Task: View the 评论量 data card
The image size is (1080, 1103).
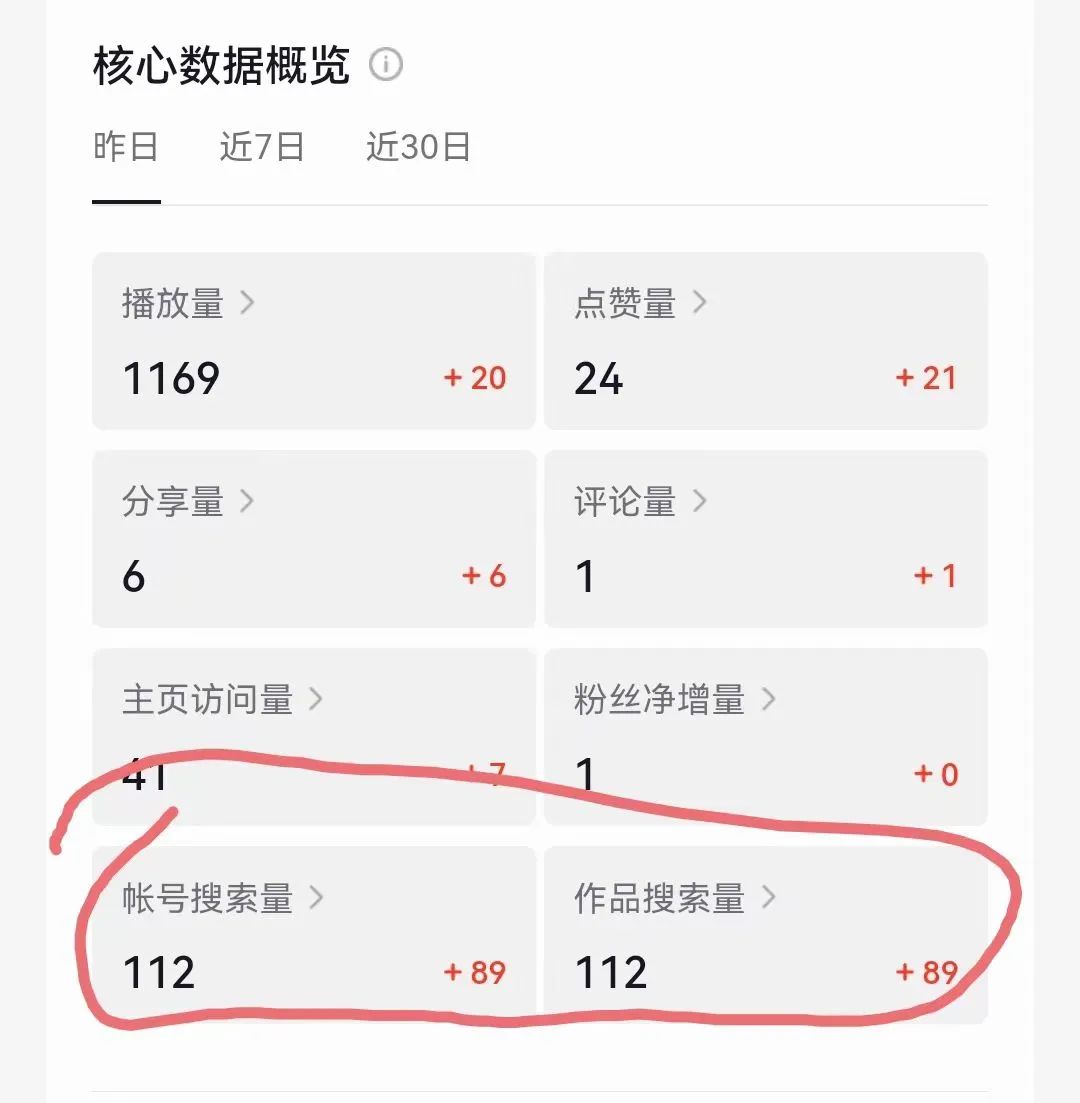Action: tap(766, 539)
